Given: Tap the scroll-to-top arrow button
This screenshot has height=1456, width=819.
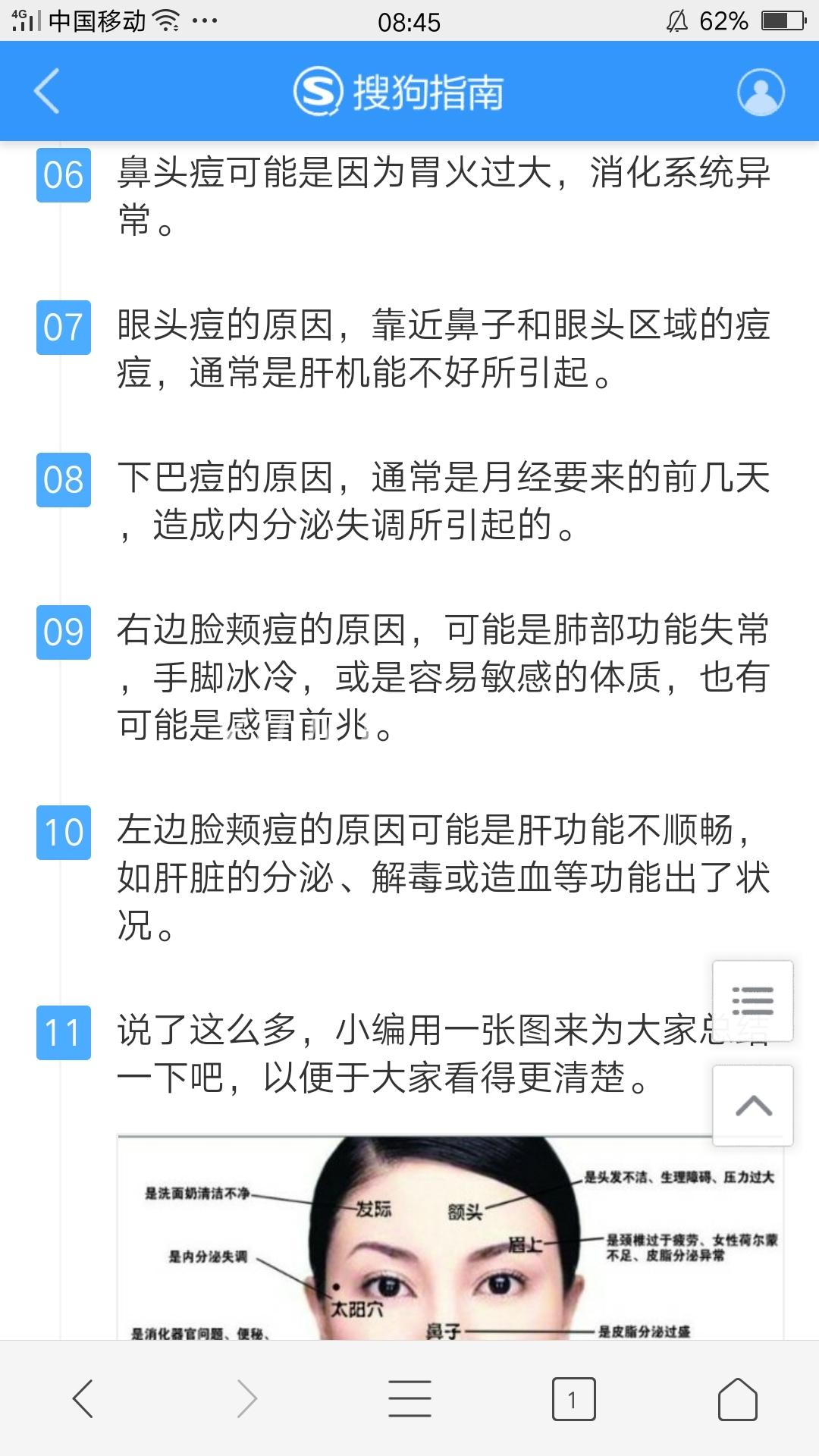Looking at the screenshot, I should pyautogui.click(x=753, y=1106).
